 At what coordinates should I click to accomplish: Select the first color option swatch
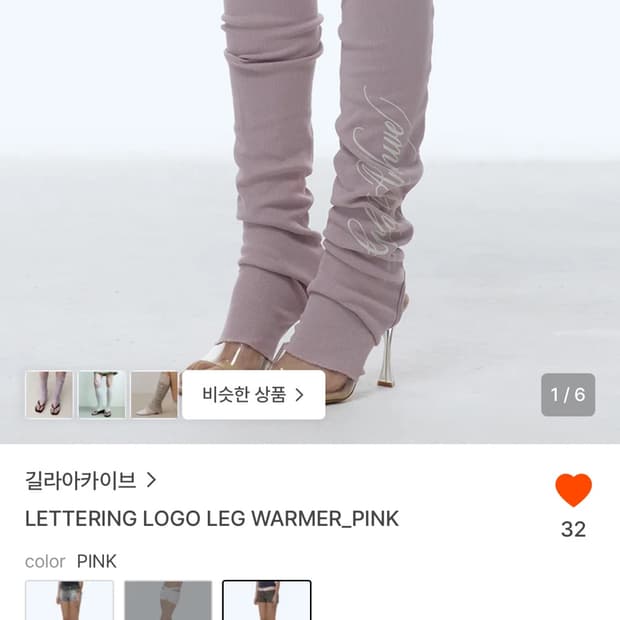(x=69, y=600)
